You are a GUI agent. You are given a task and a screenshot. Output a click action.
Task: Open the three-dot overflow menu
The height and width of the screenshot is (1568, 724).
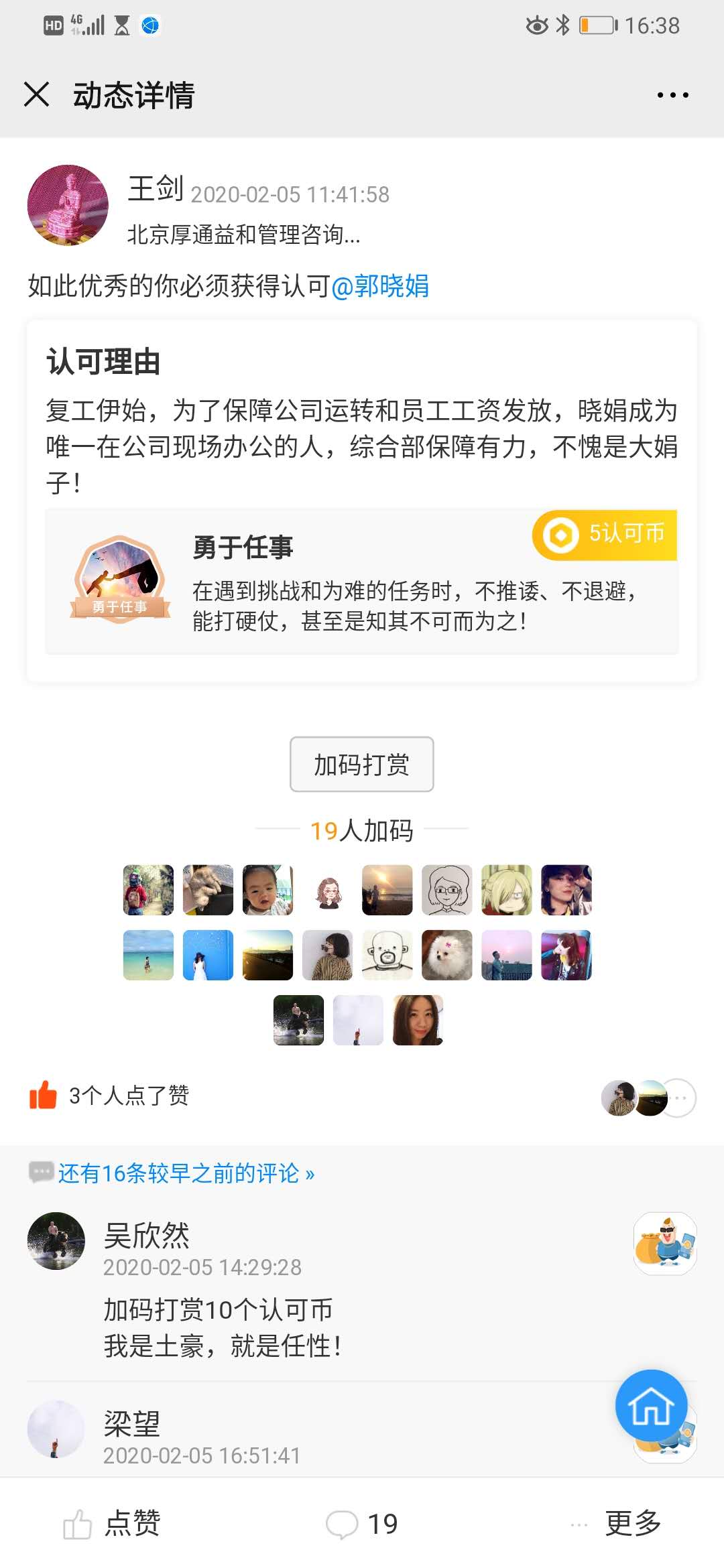click(x=672, y=95)
